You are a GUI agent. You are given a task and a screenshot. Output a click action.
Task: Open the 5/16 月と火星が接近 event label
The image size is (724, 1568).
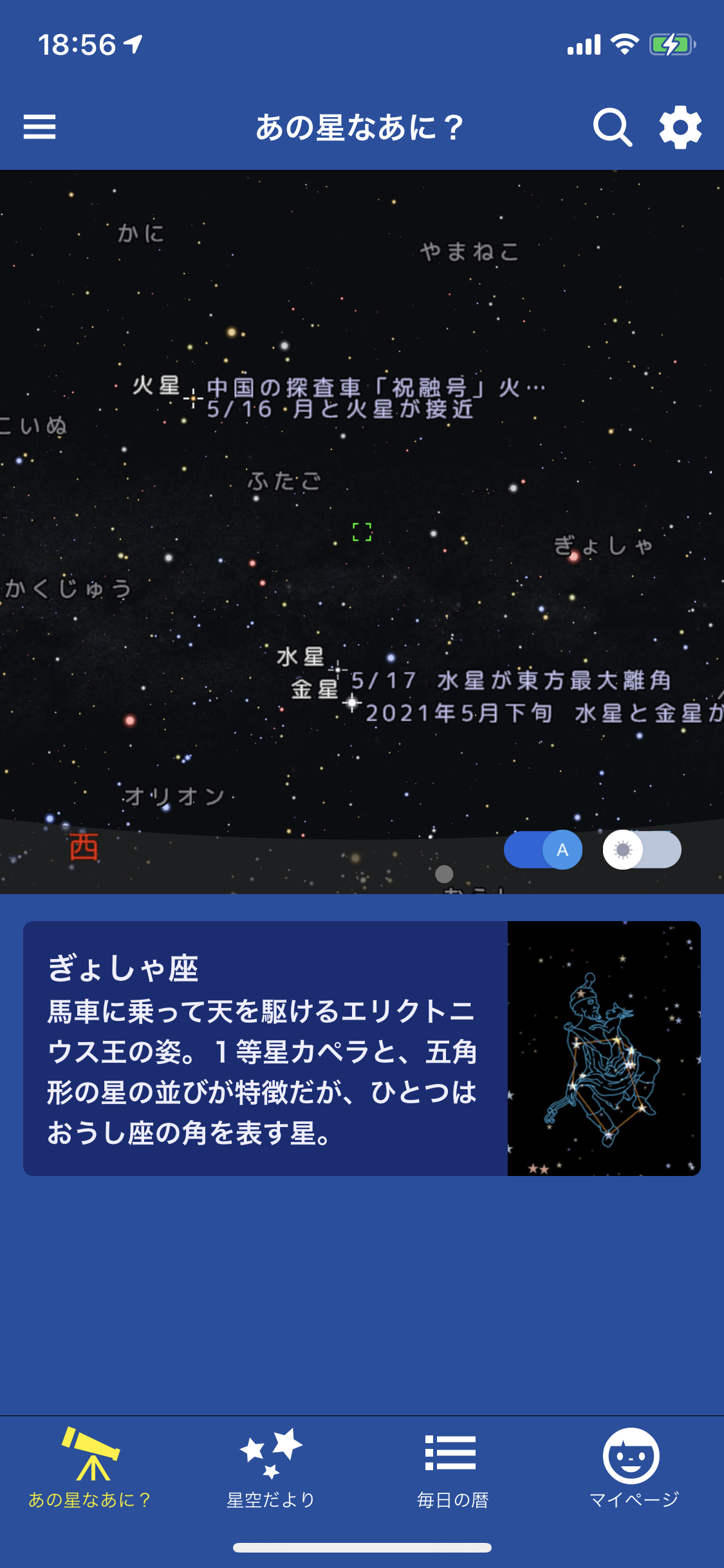[341, 409]
